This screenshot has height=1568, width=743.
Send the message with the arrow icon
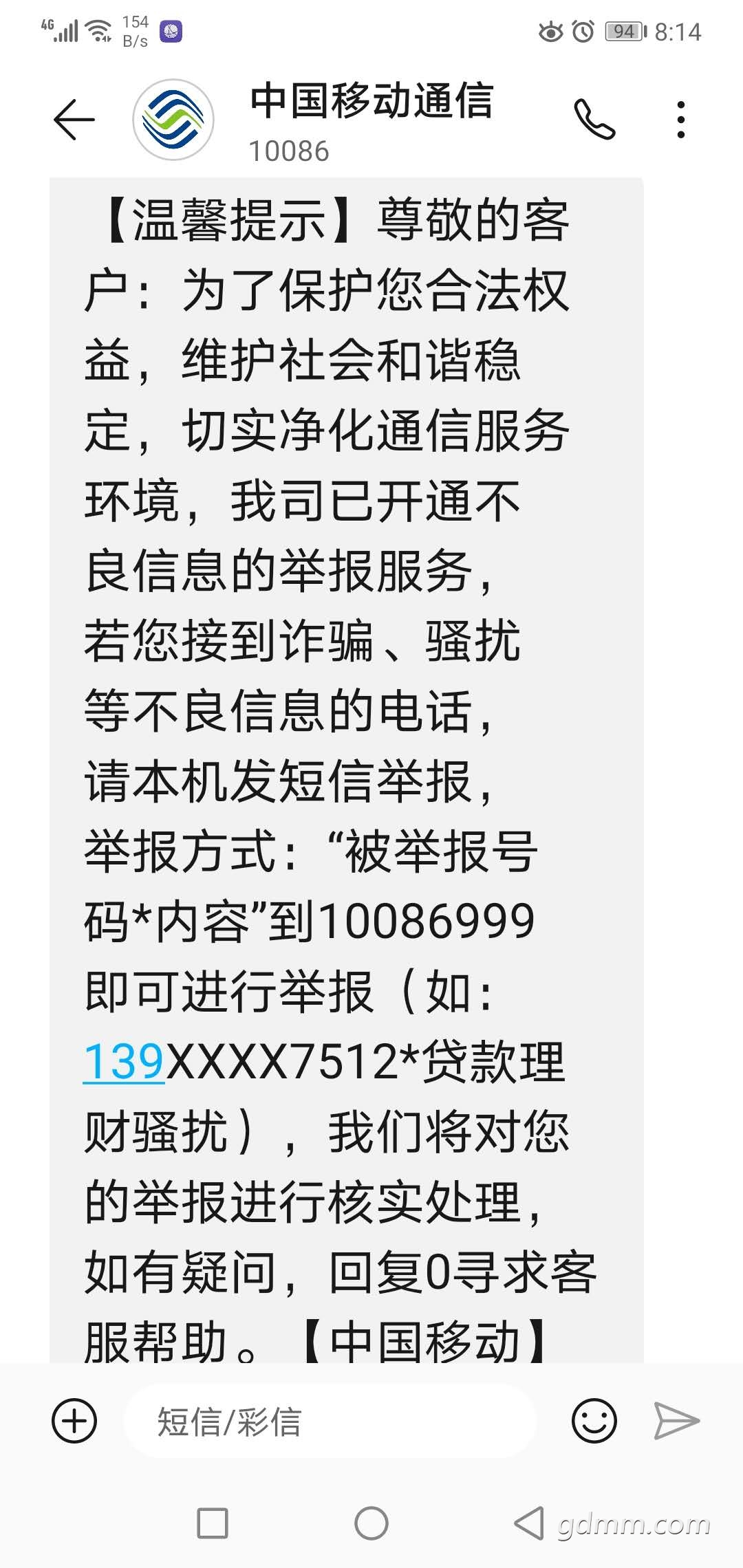click(x=676, y=1421)
